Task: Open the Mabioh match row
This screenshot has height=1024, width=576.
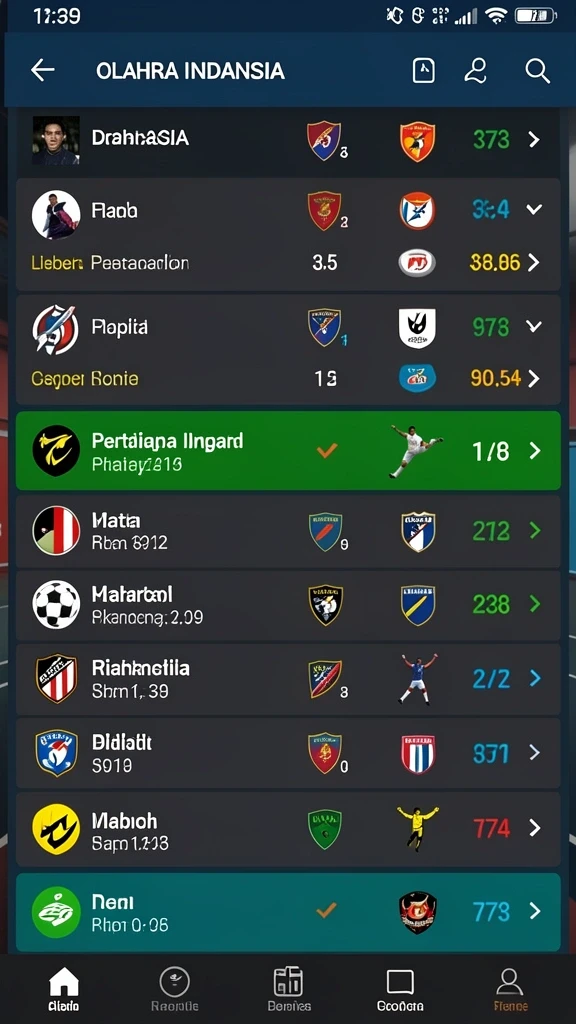Action: 288,828
